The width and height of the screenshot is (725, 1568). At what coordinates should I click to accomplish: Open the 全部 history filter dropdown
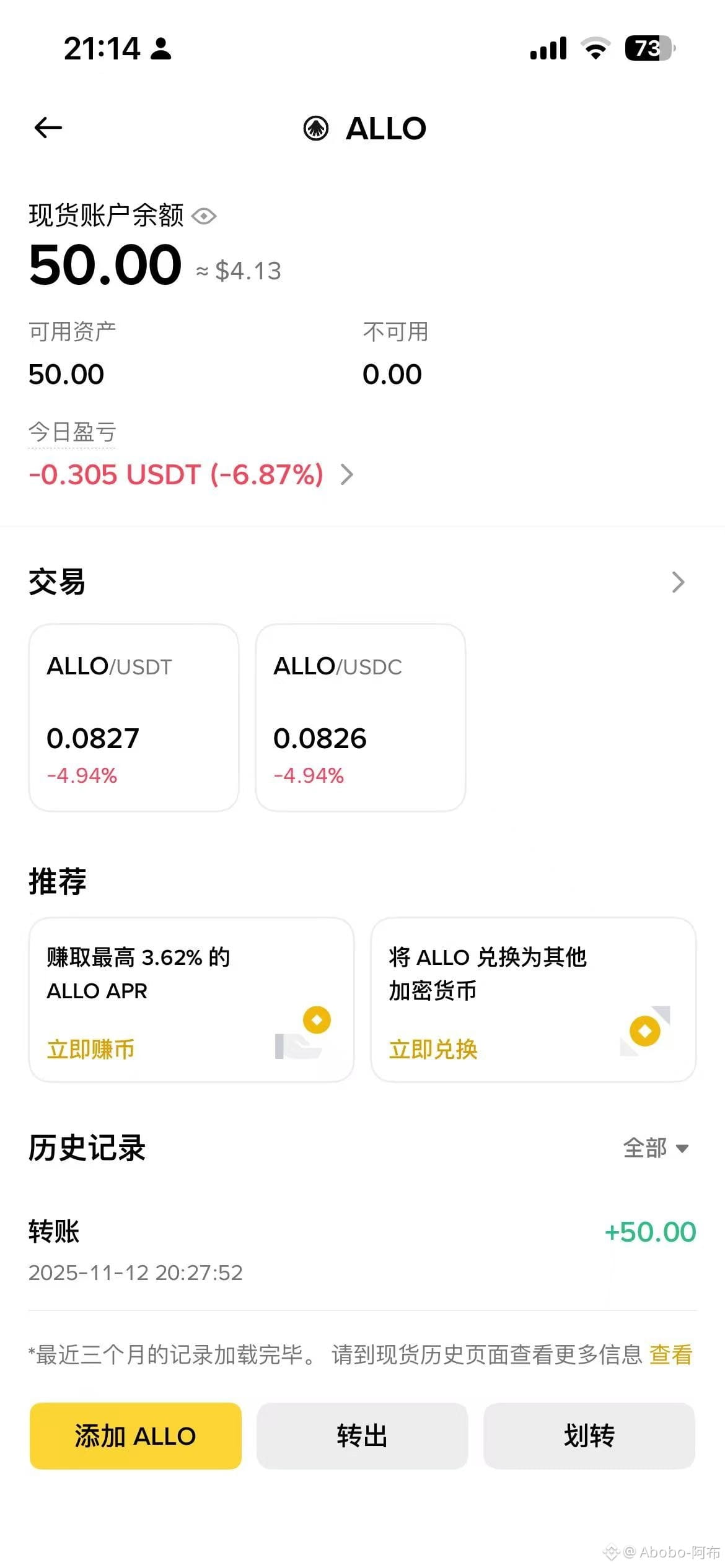tap(656, 1148)
